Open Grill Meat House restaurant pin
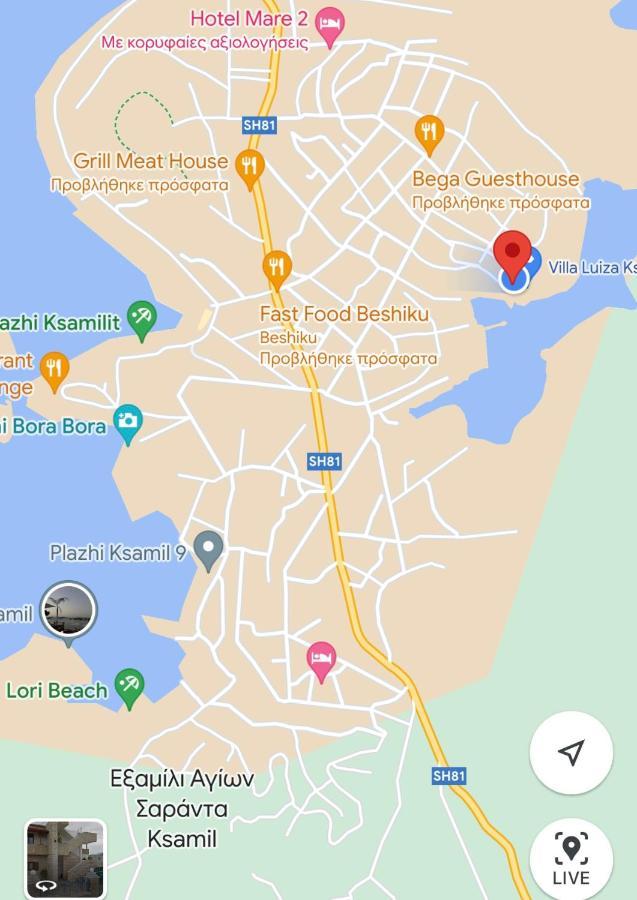This screenshot has height=900, width=637. pyautogui.click(x=249, y=164)
